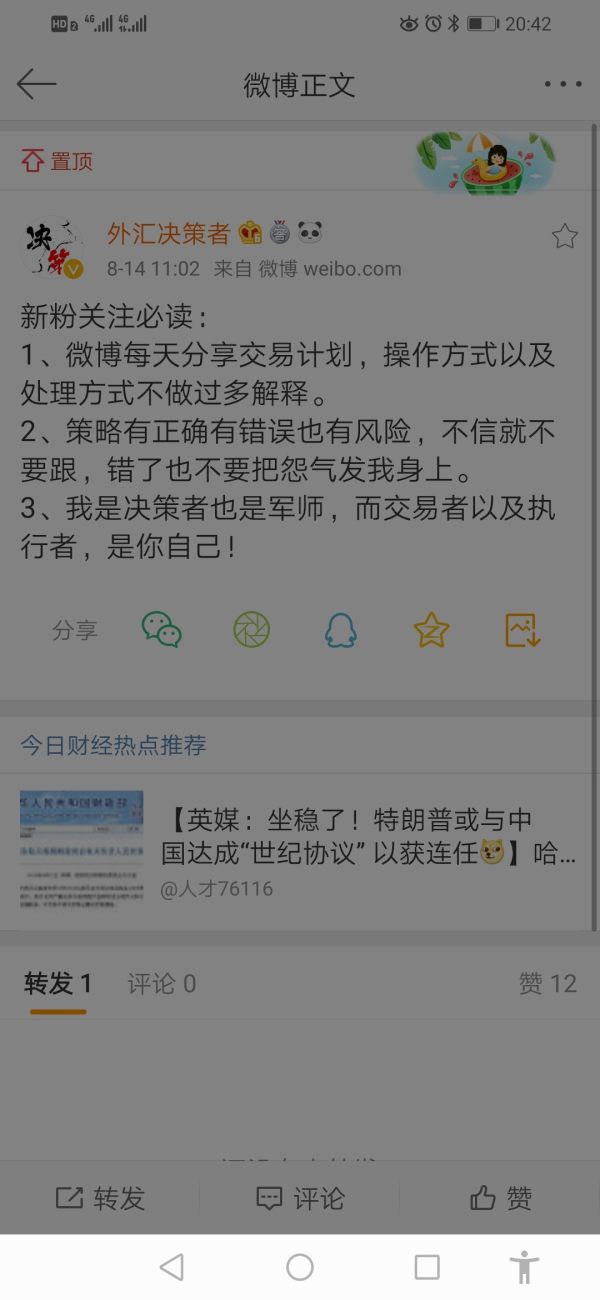
Task: Share post to WeChat Moments
Action: (252, 630)
